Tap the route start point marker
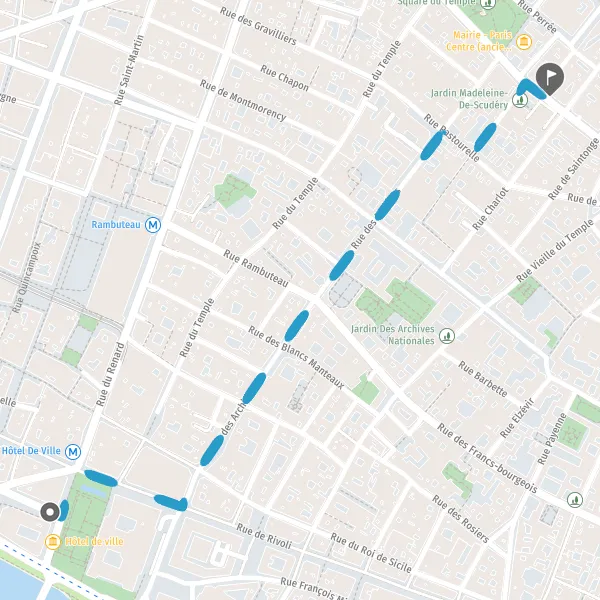 click(x=50, y=512)
